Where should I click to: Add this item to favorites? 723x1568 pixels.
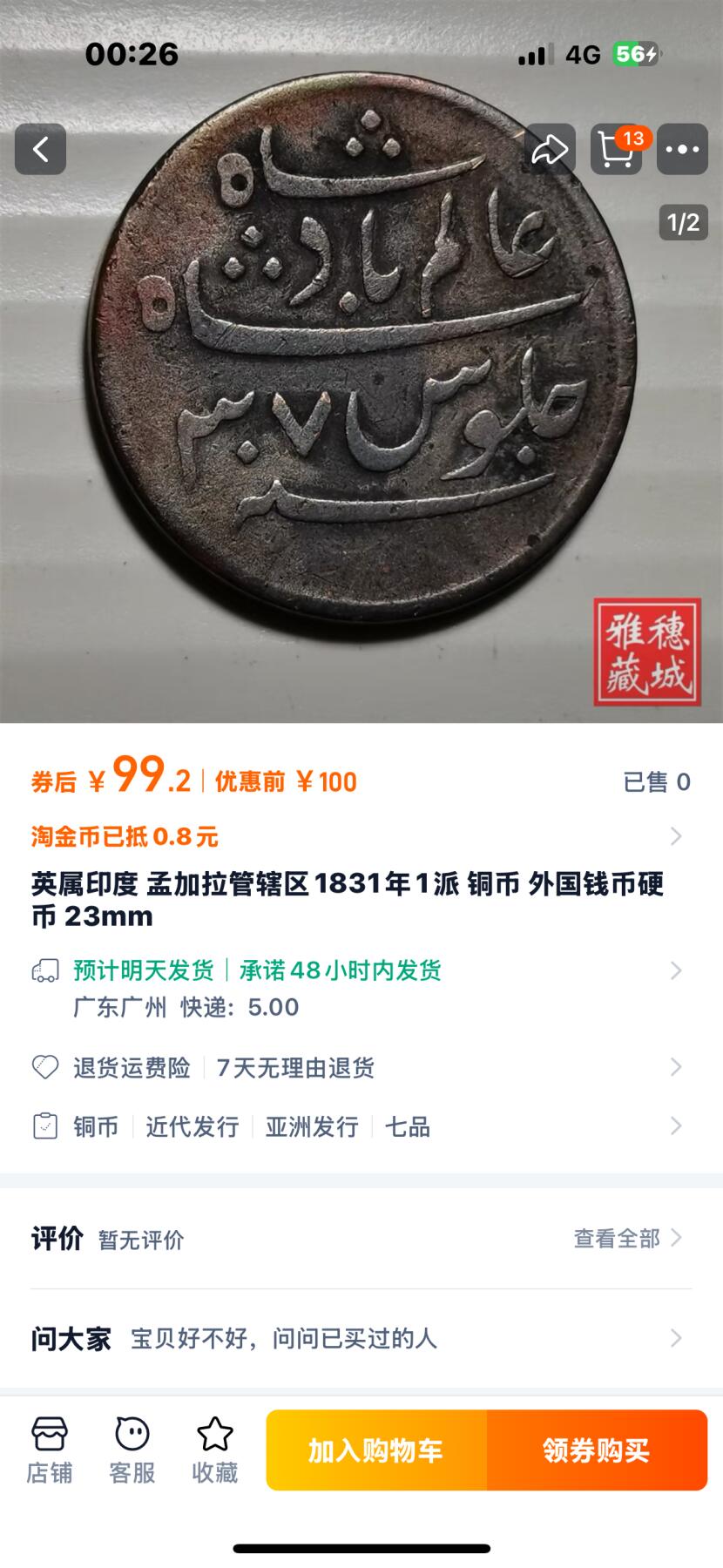[x=215, y=1450]
